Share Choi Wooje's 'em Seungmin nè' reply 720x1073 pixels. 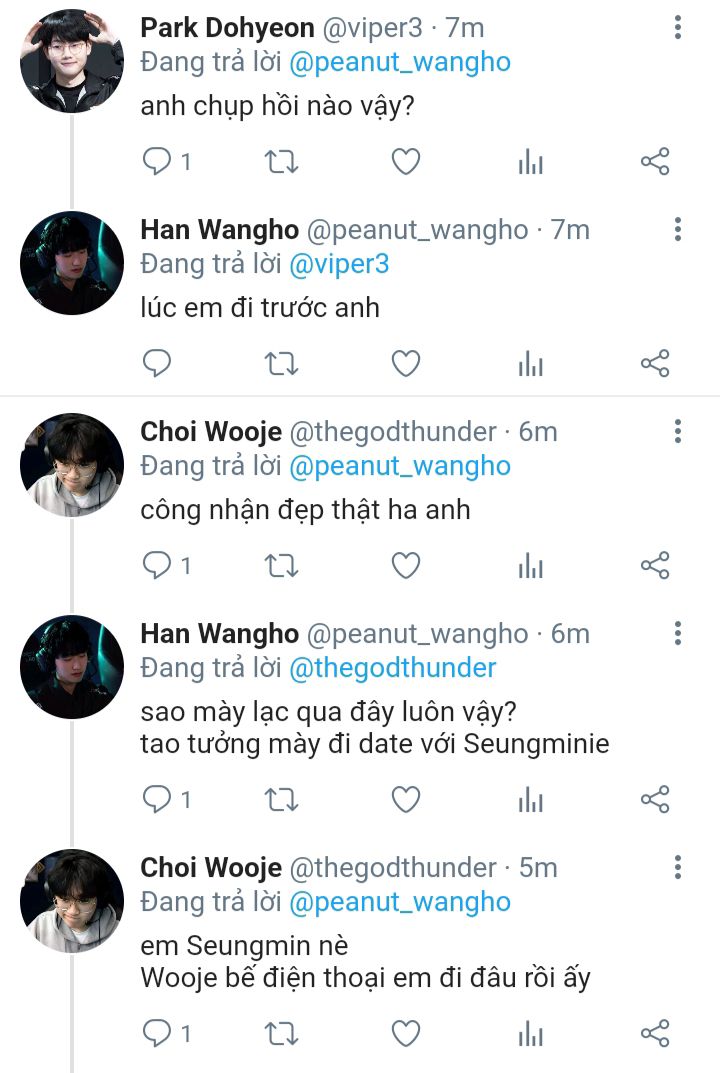[x=654, y=1033]
